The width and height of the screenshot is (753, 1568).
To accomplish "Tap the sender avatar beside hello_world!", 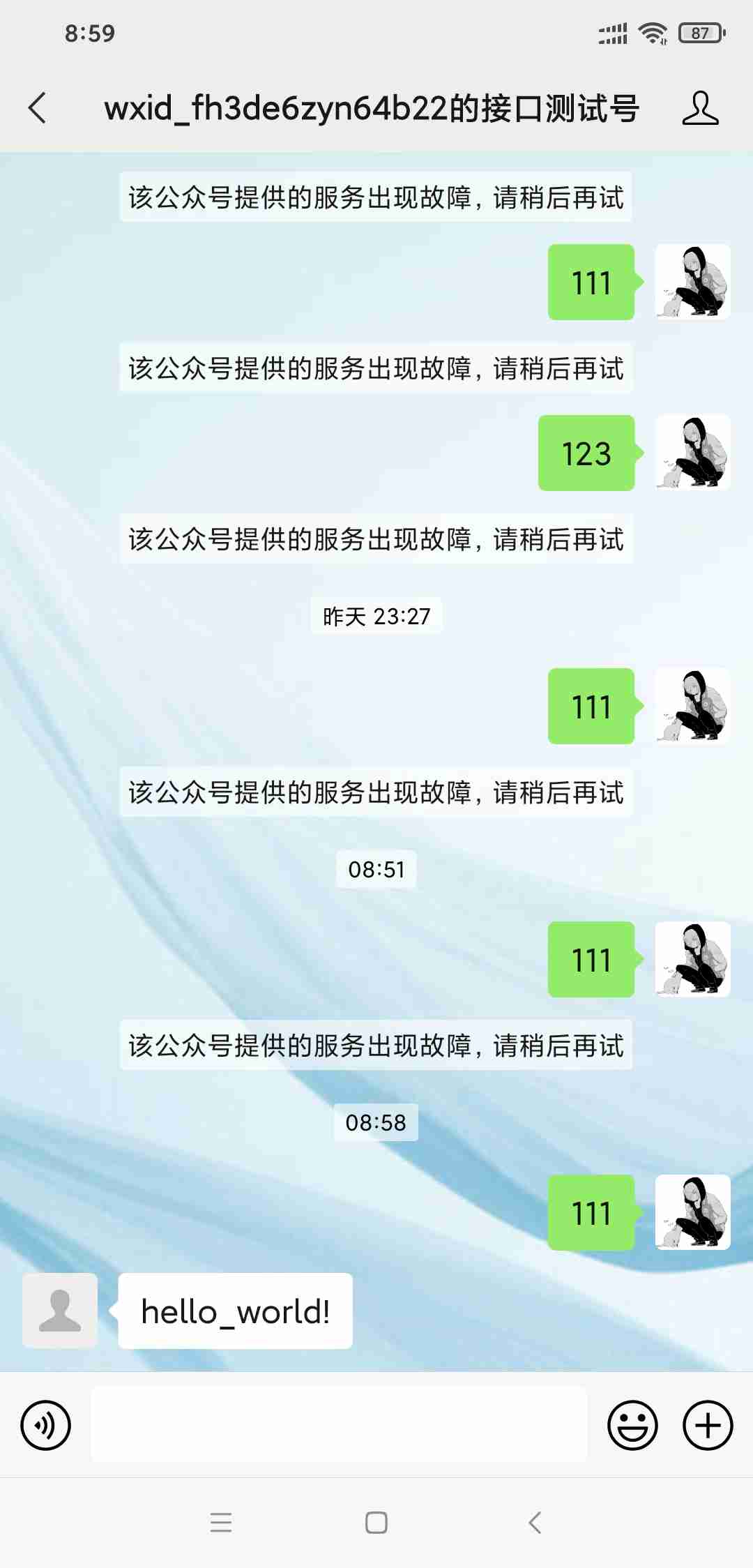I will 60,1310.
